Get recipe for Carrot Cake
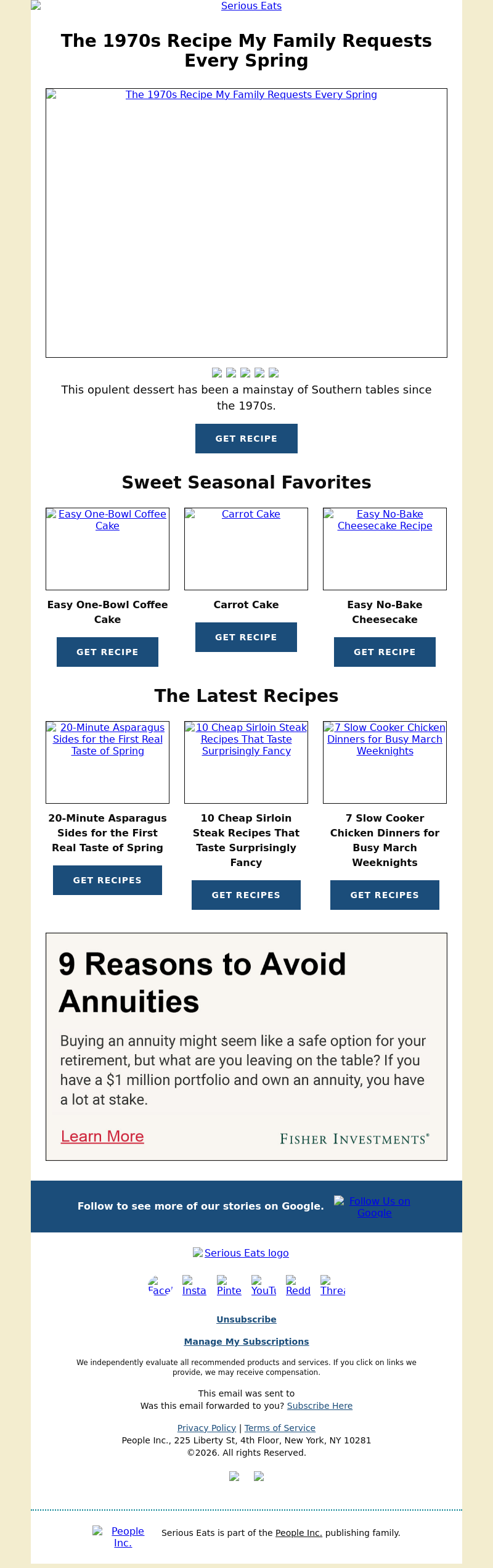The image size is (493, 1568). (x=246, y=637)
